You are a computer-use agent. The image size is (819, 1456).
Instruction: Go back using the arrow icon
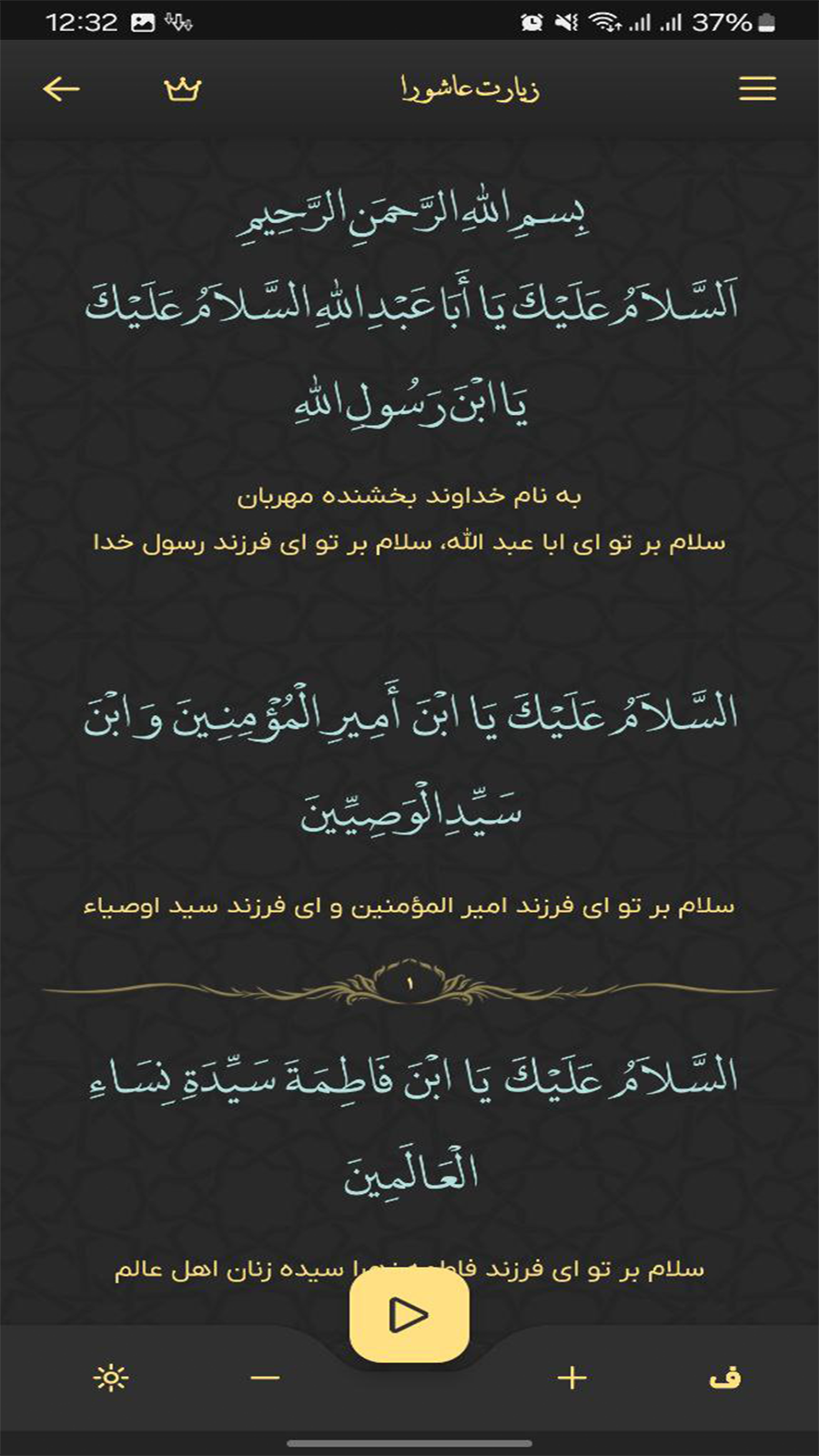click(x=62, y=89)
